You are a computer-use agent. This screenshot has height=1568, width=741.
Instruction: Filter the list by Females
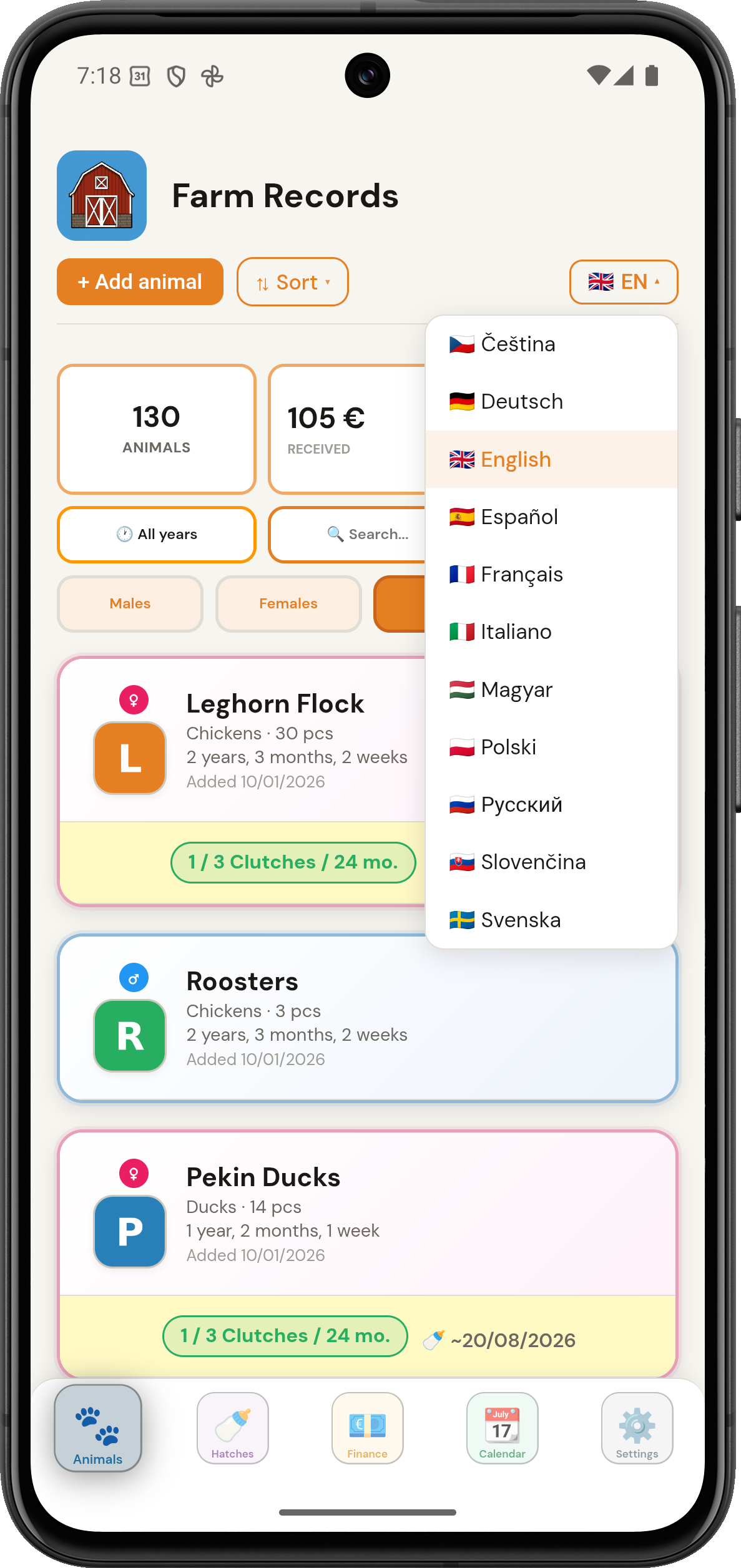(288, 603)
